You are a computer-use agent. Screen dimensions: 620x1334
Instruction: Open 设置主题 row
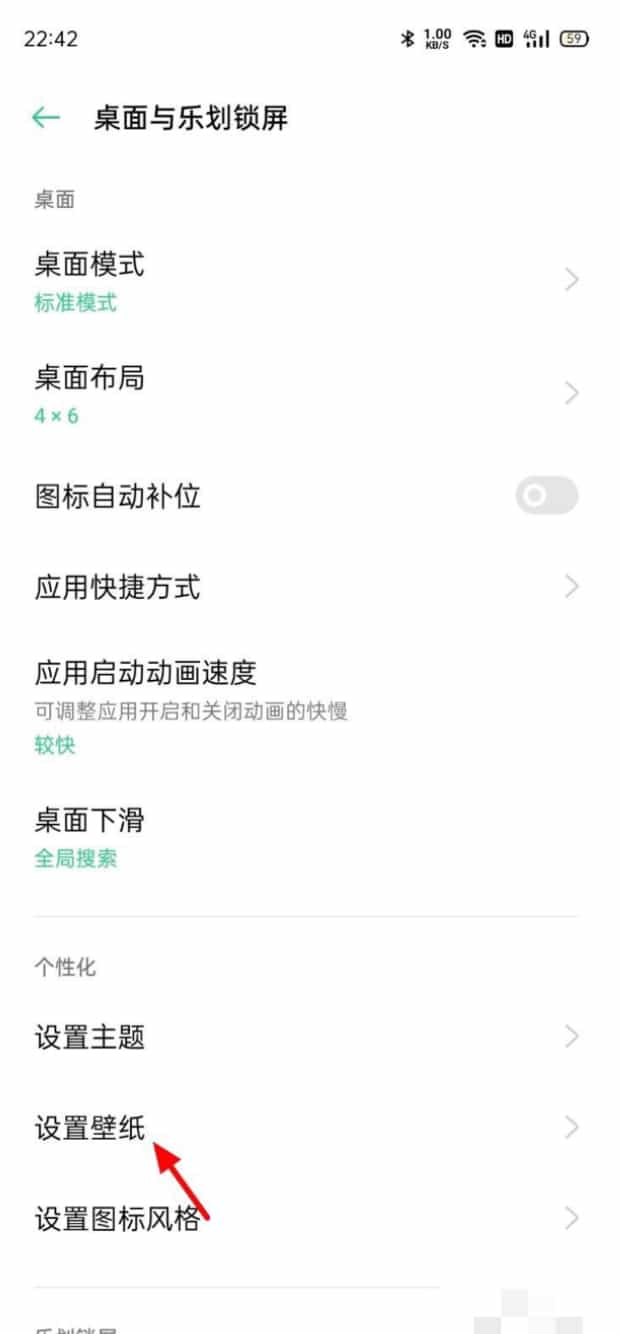pyautogui.click(x=300, y=1037)
